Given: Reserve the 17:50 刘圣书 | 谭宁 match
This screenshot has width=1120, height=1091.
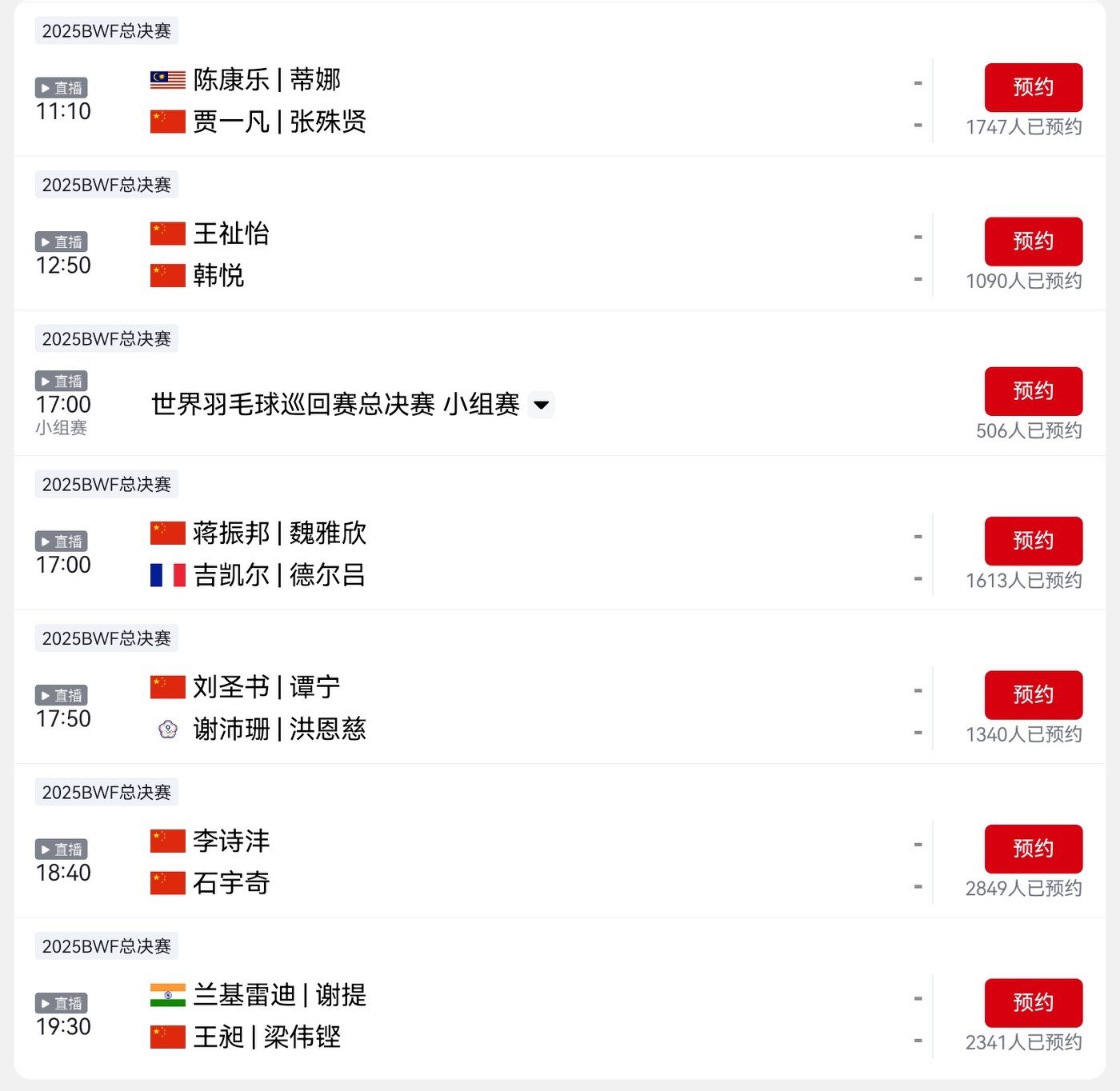Looking at the screenshot, I should [x=1033, y=694].
